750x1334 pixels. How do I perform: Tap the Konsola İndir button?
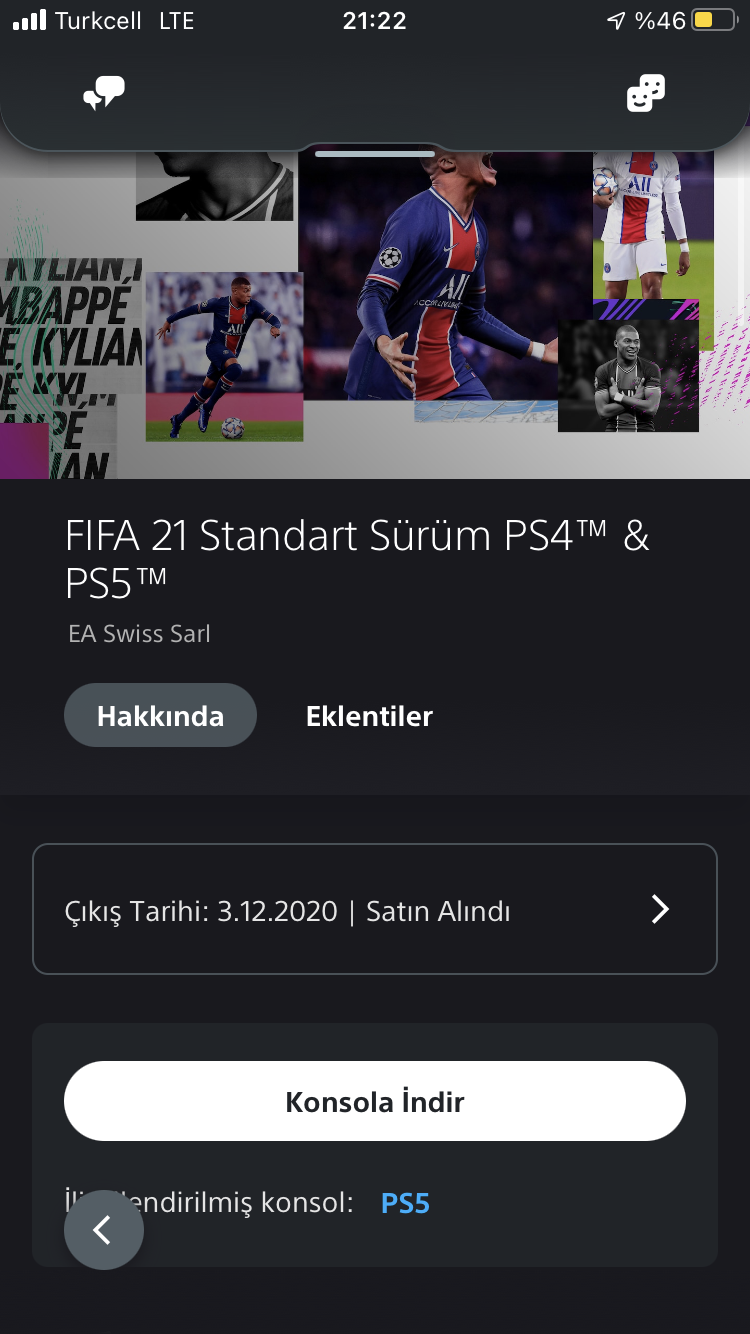tap(375, 1102)
